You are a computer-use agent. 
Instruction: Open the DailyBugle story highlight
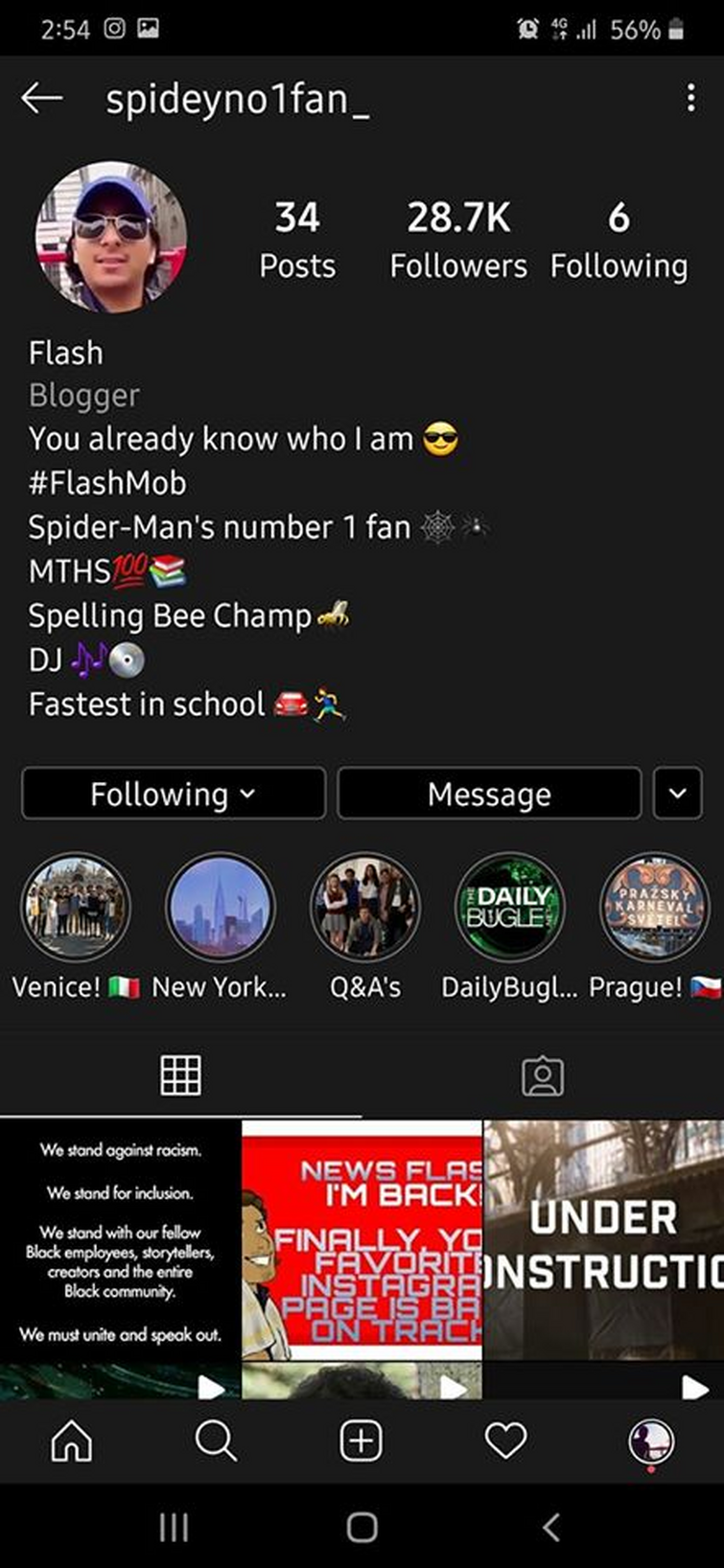pyautogui.click(x=509, y=908)
